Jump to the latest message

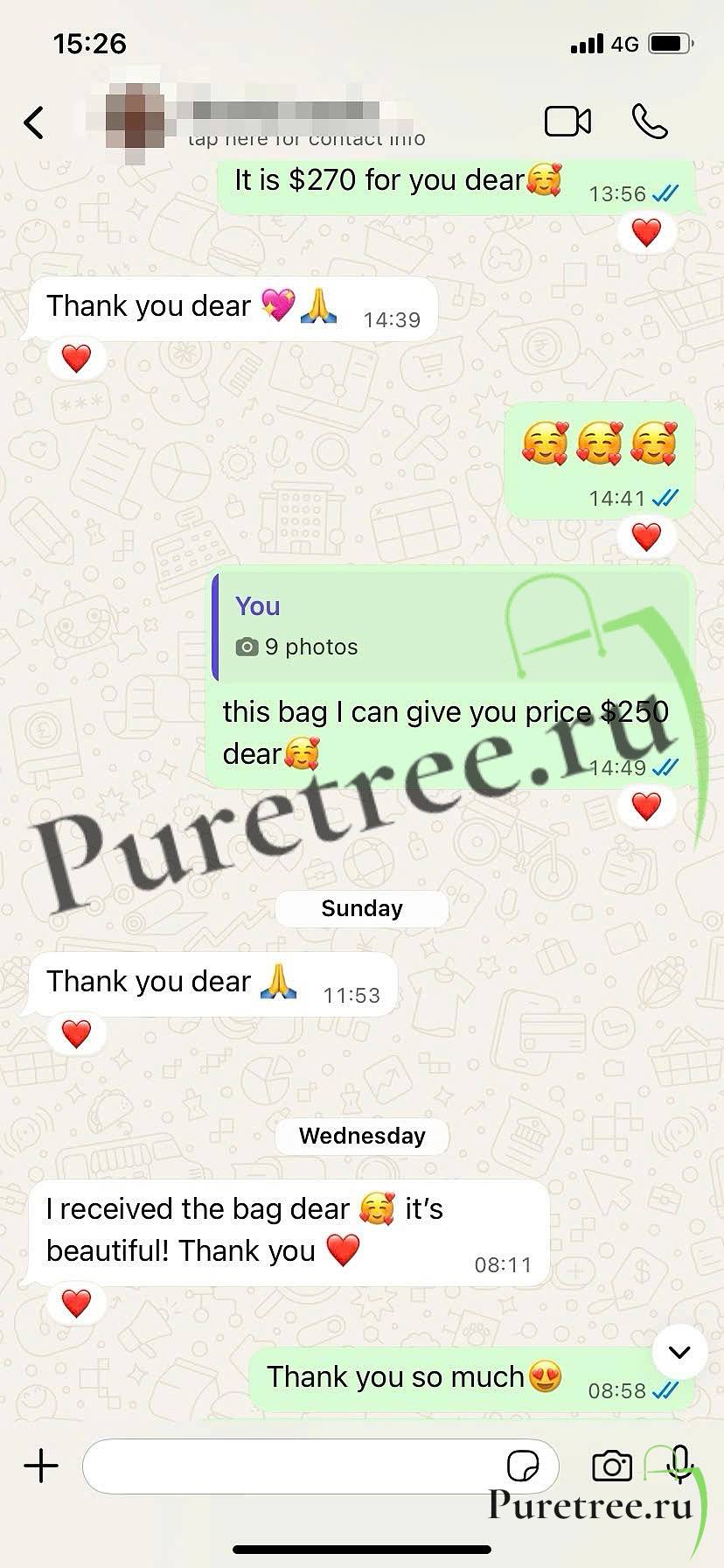(x=679, y=1352)
